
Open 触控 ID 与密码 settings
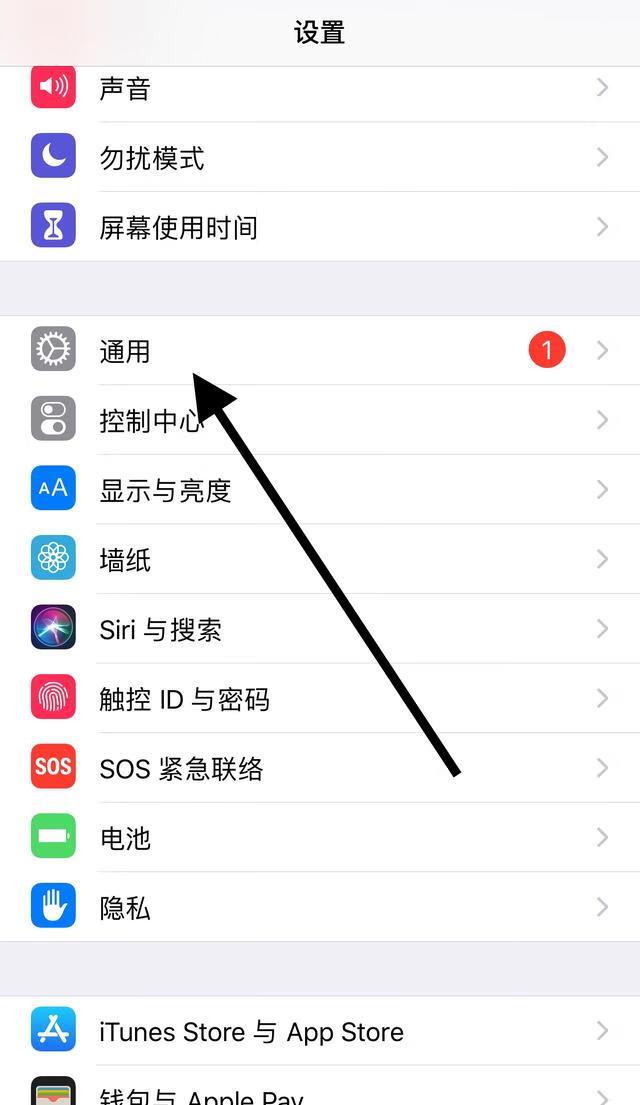(320, 699)
